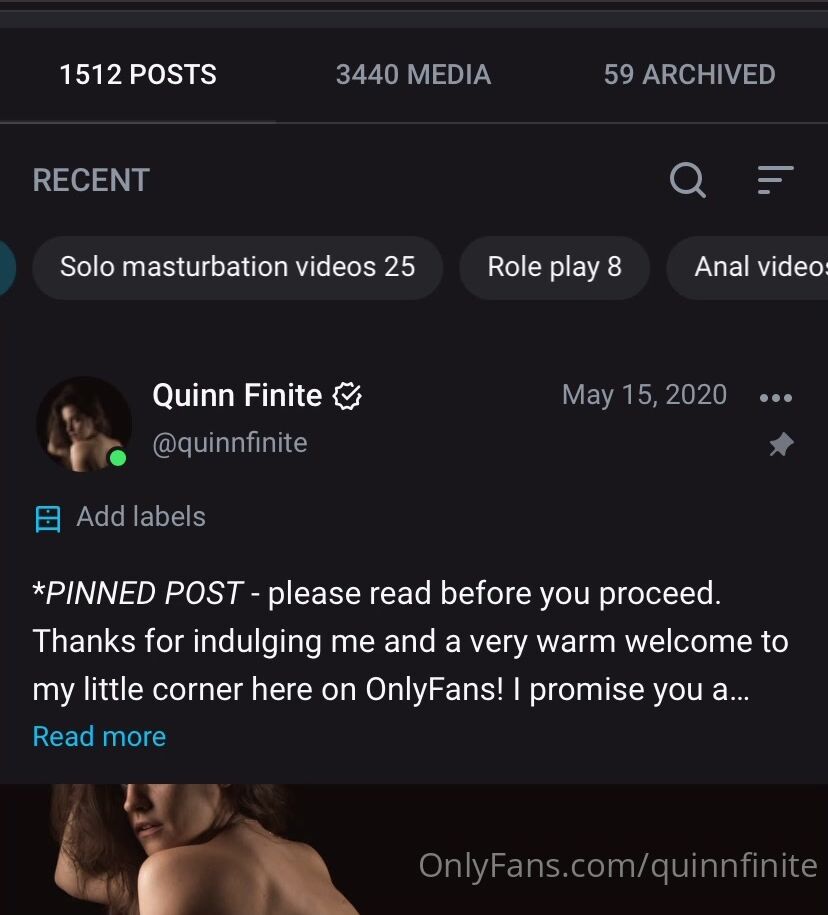Expand the post with Read more
This screenshot has height=915, width=828.
click(x=99, y=737)
